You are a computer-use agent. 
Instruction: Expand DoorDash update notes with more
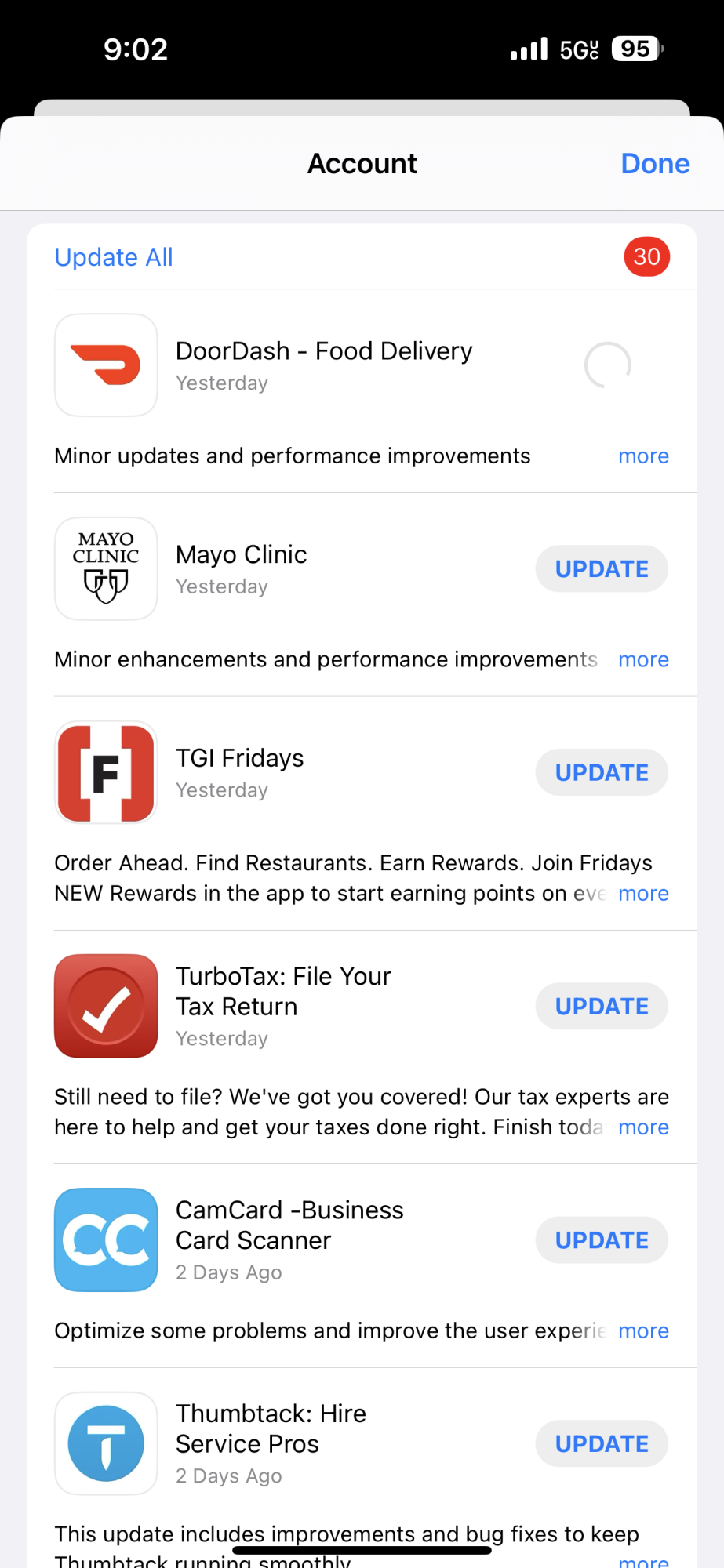coord(643,456)
